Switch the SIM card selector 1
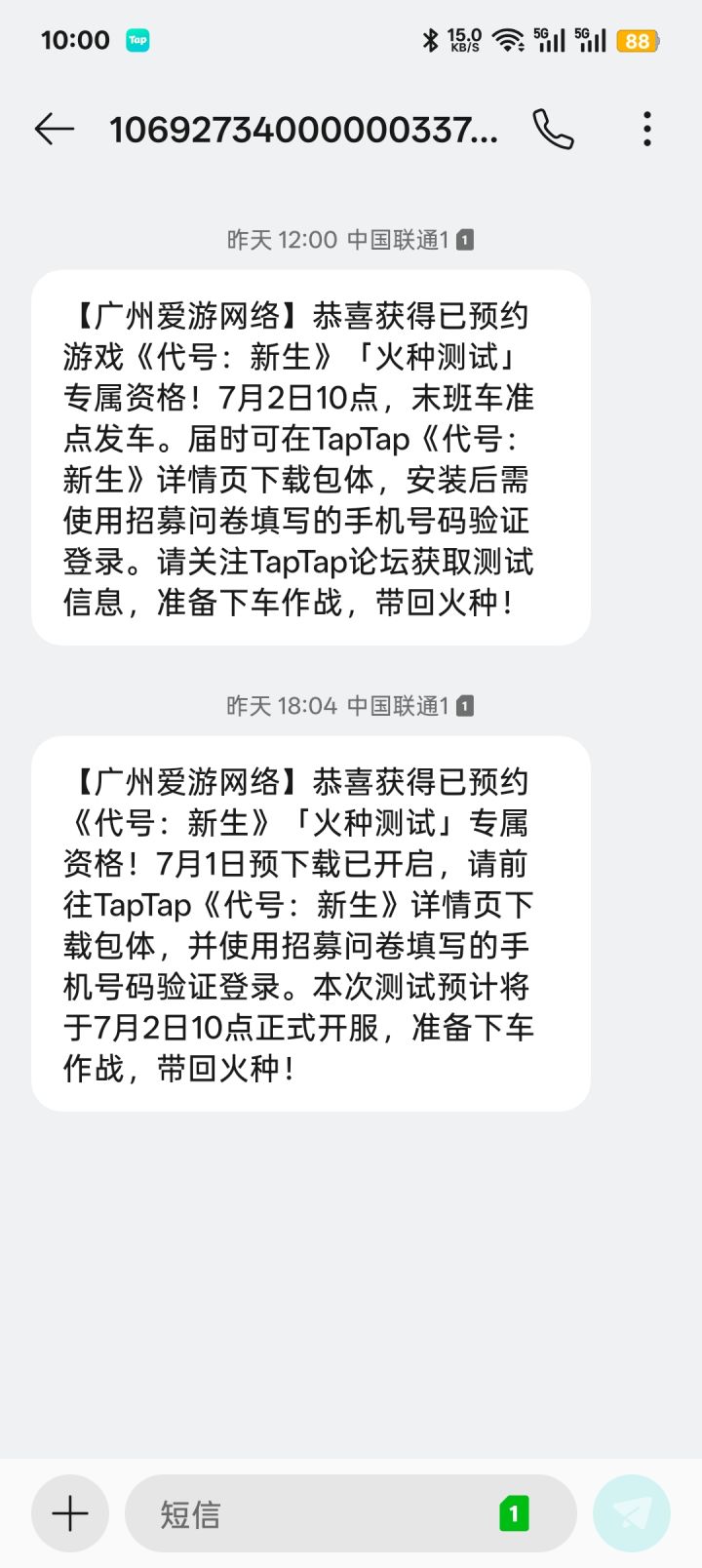The height and width of the screenshot is (1568, 702). coord(514,1513)
